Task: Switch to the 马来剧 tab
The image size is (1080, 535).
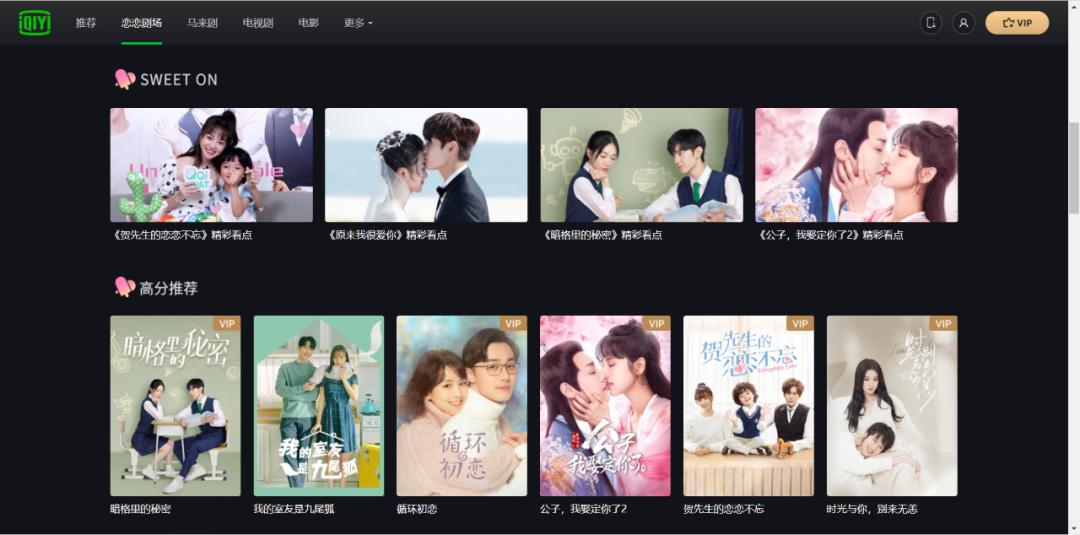Action: click(x=202, y=22)
